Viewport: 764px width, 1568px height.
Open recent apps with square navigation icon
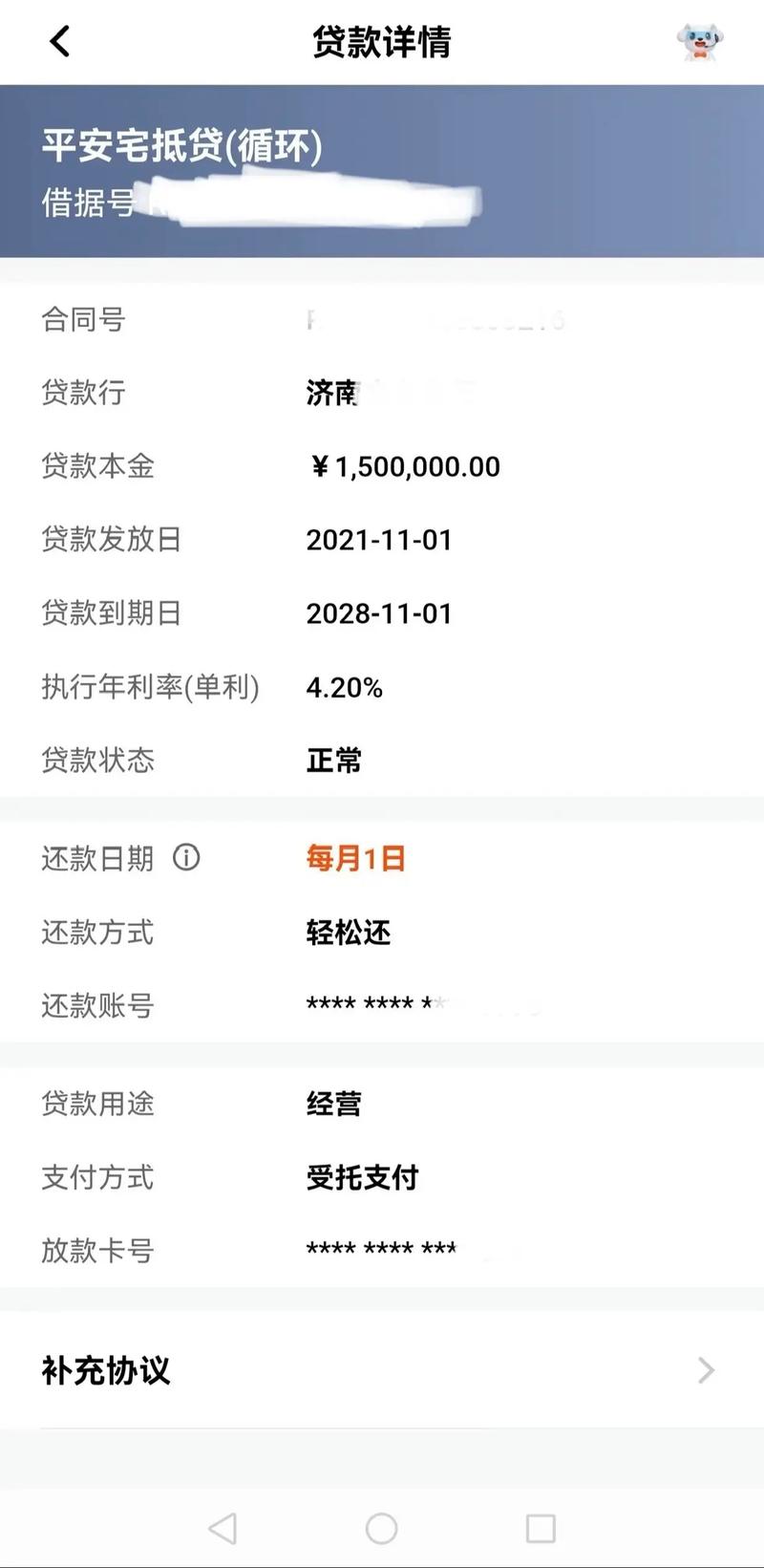click(541, 1526)
